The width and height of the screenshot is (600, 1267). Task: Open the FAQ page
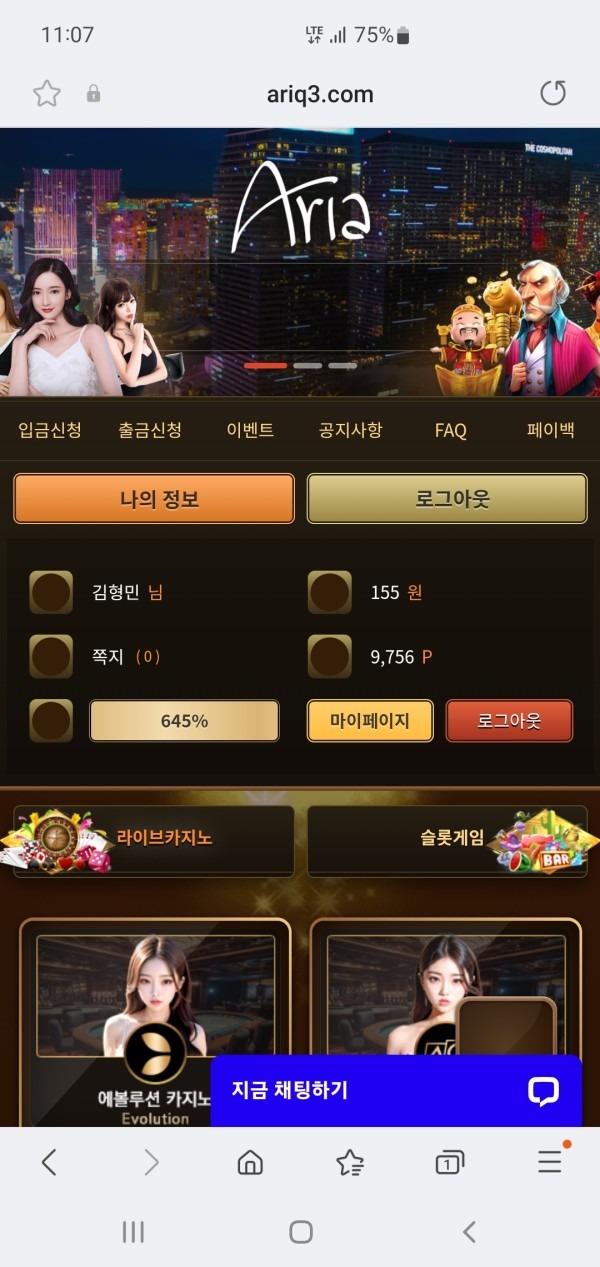click(450, 430)
